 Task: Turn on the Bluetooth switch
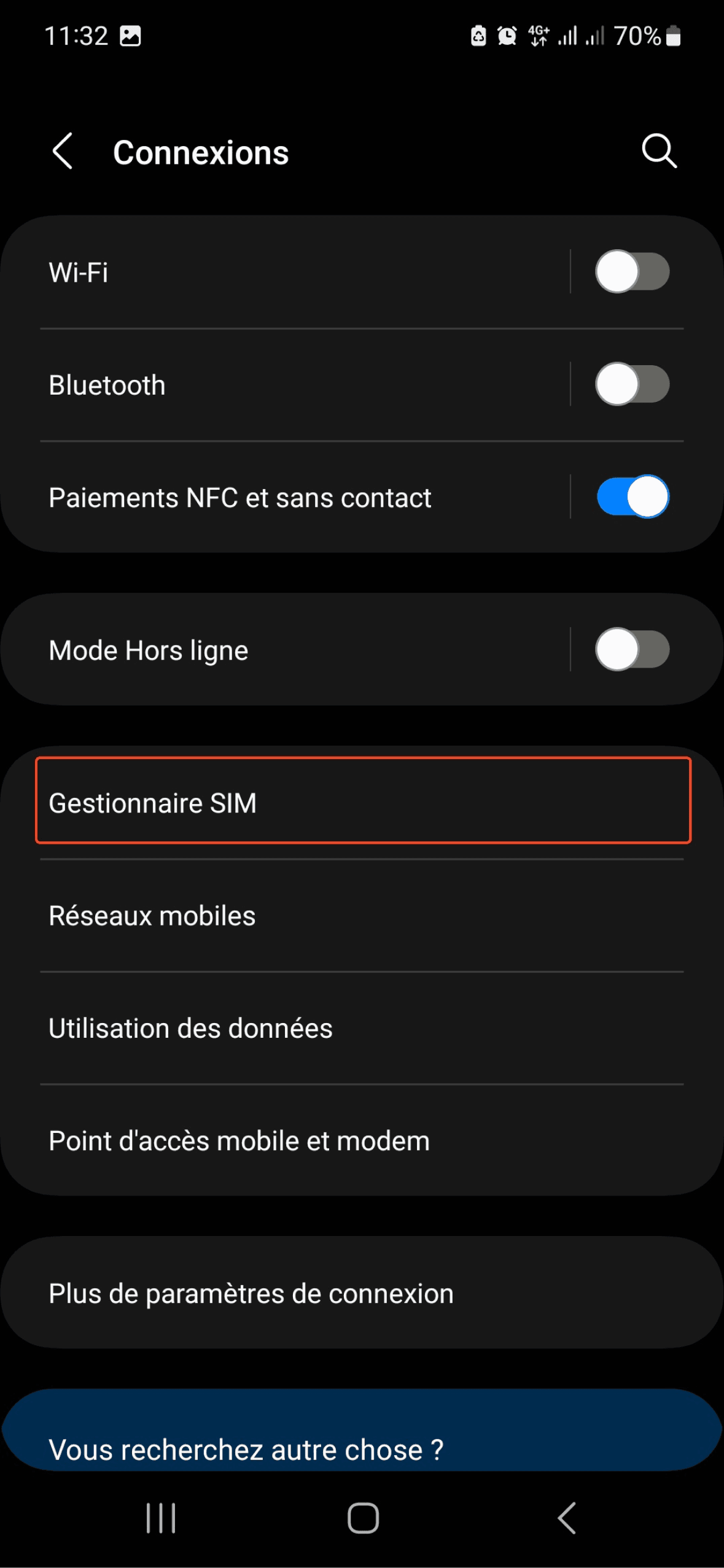pos(632,385)
